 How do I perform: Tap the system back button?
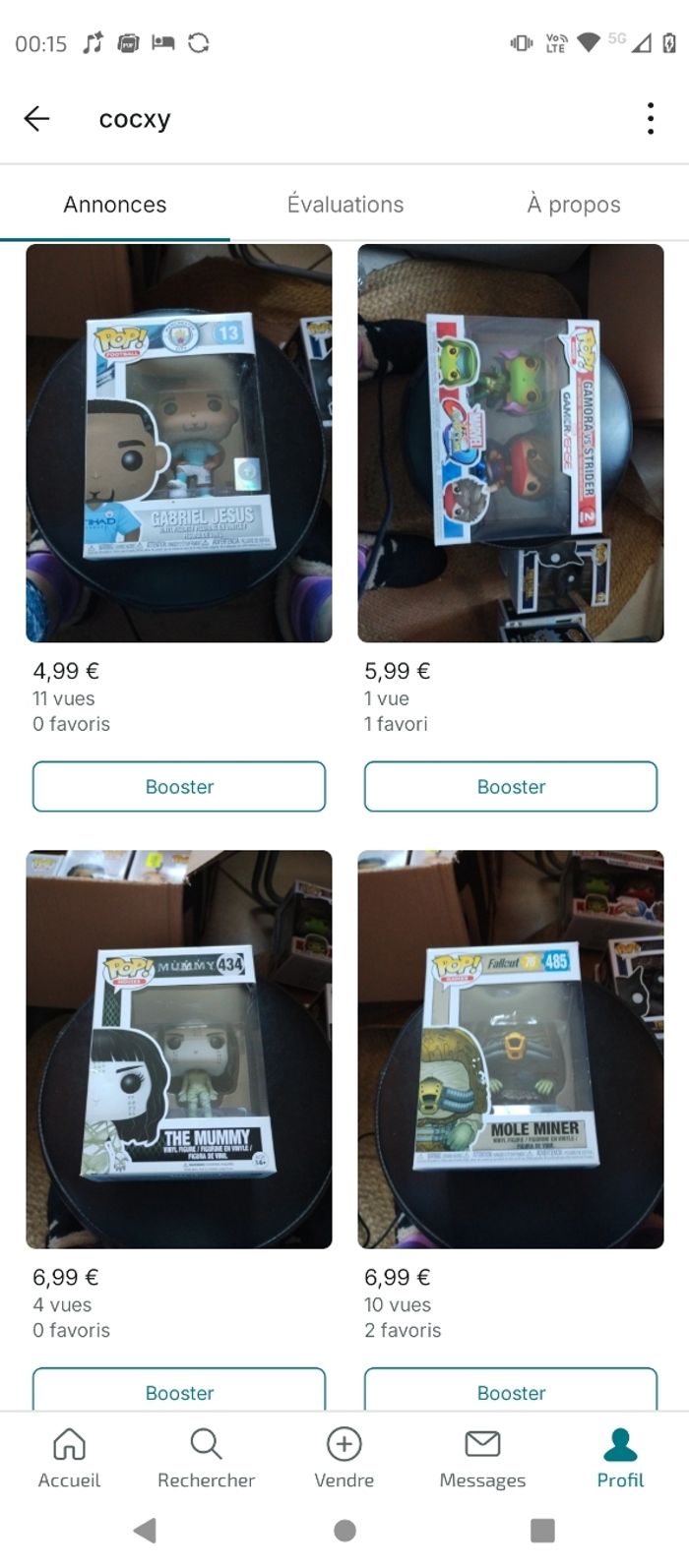[x=146, y=1530]
